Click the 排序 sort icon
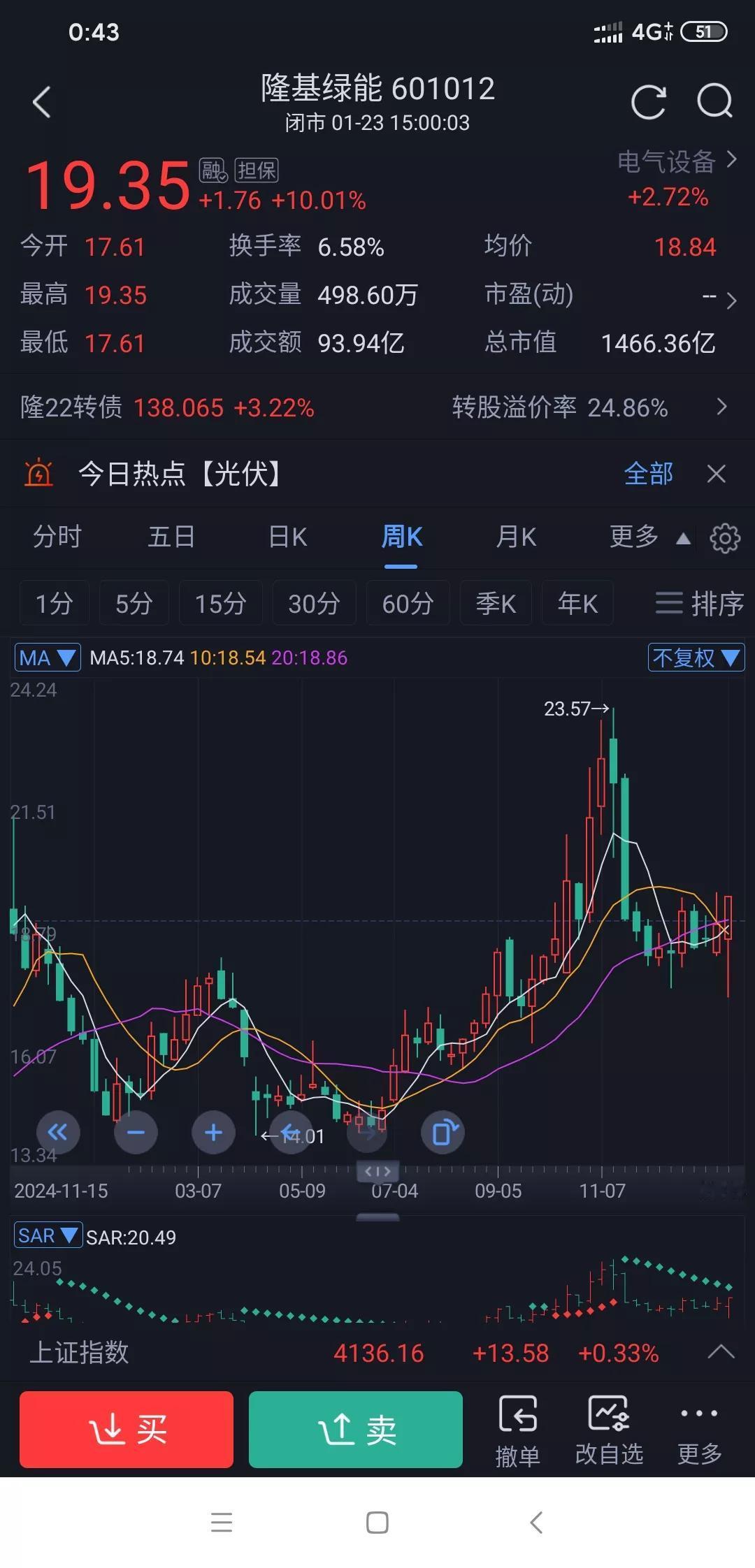This screenshot has height=1568, width=755. pos(699,603)
